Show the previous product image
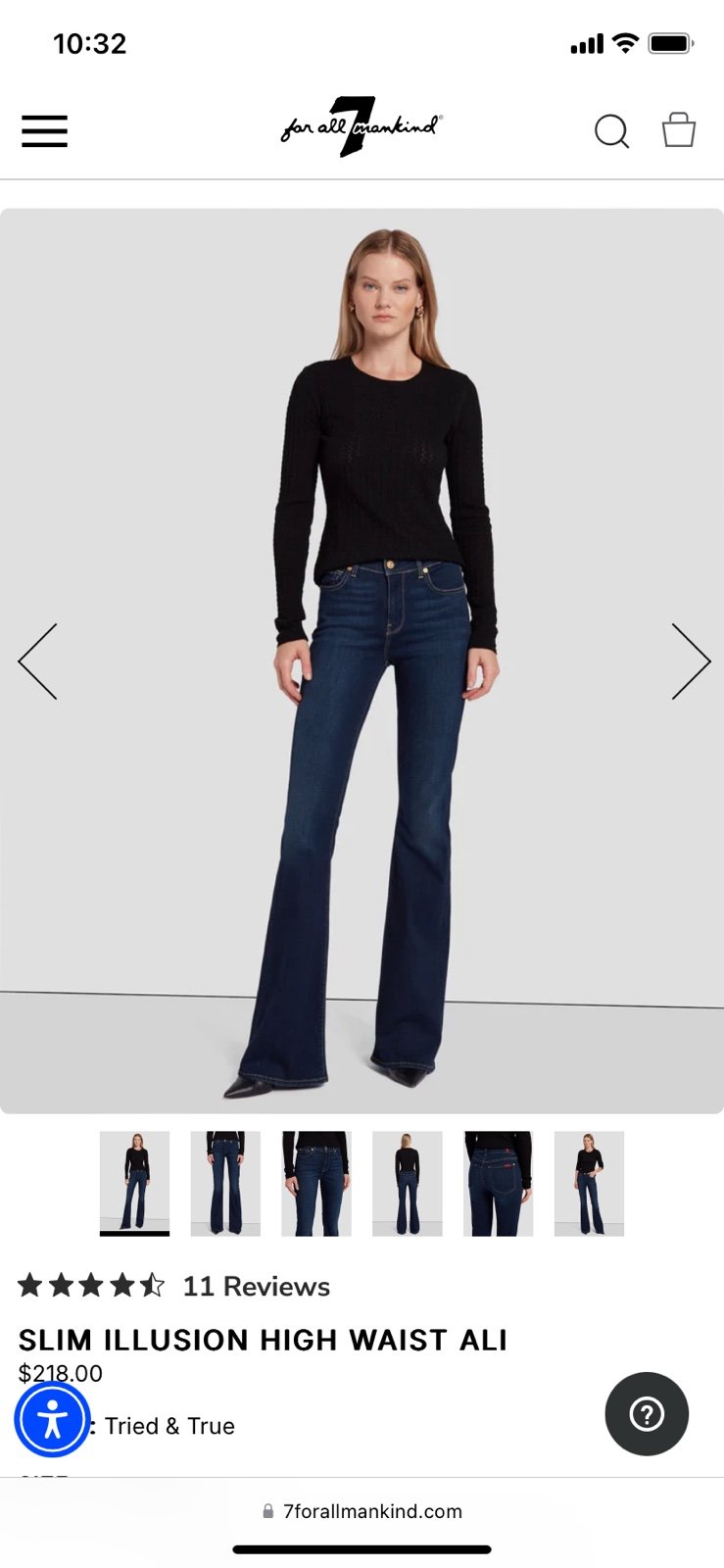724x1568 pixels. pos(37,661)
